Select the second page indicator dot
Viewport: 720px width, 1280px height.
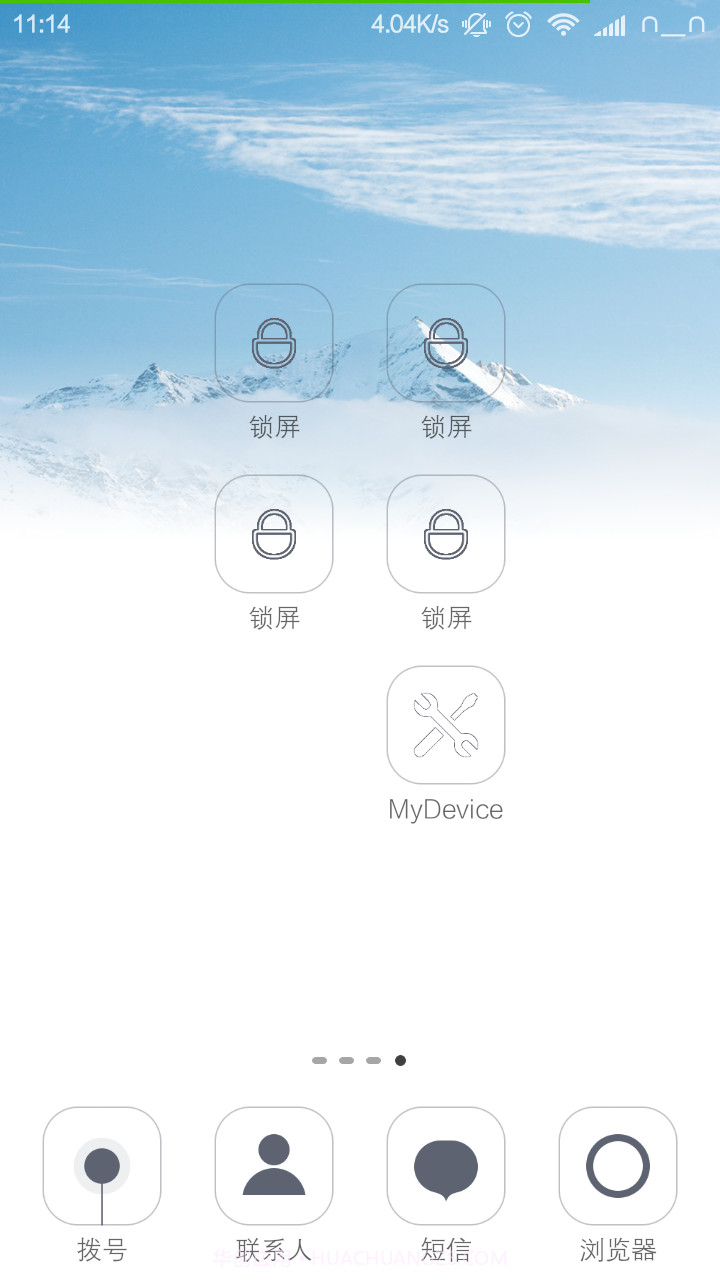point(346,1060)
